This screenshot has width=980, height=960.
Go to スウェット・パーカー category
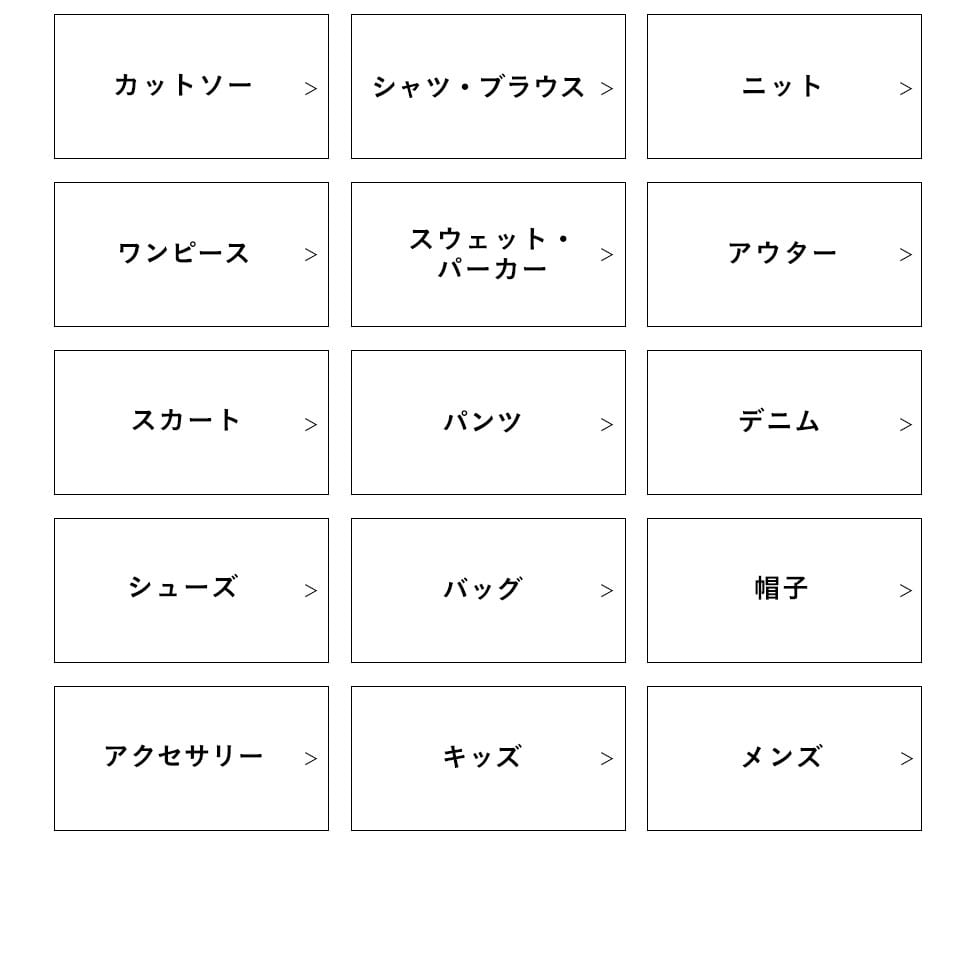tap(488, 254)
